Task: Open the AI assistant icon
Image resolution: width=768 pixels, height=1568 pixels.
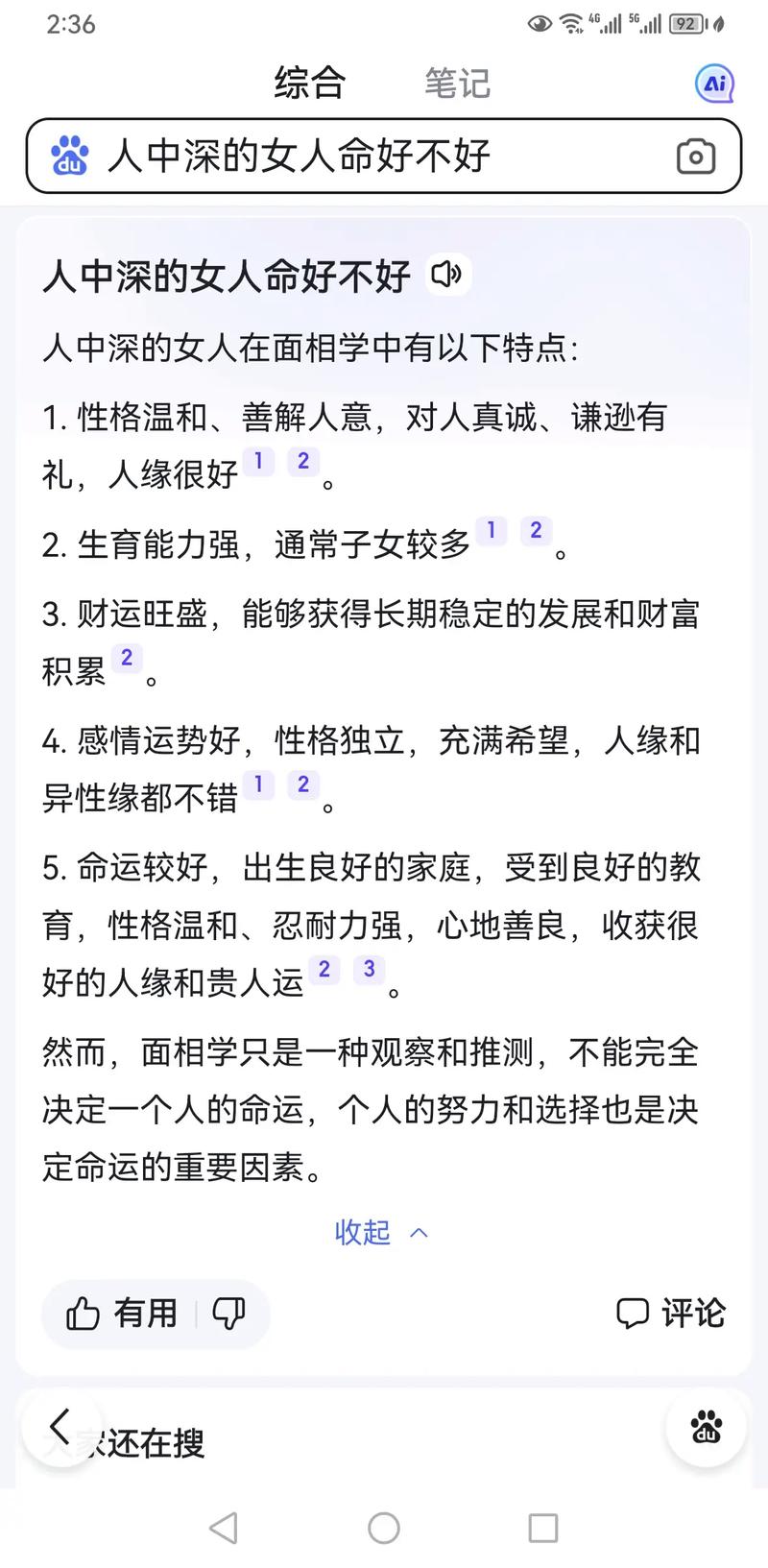Action: click(x=714, y=84)
